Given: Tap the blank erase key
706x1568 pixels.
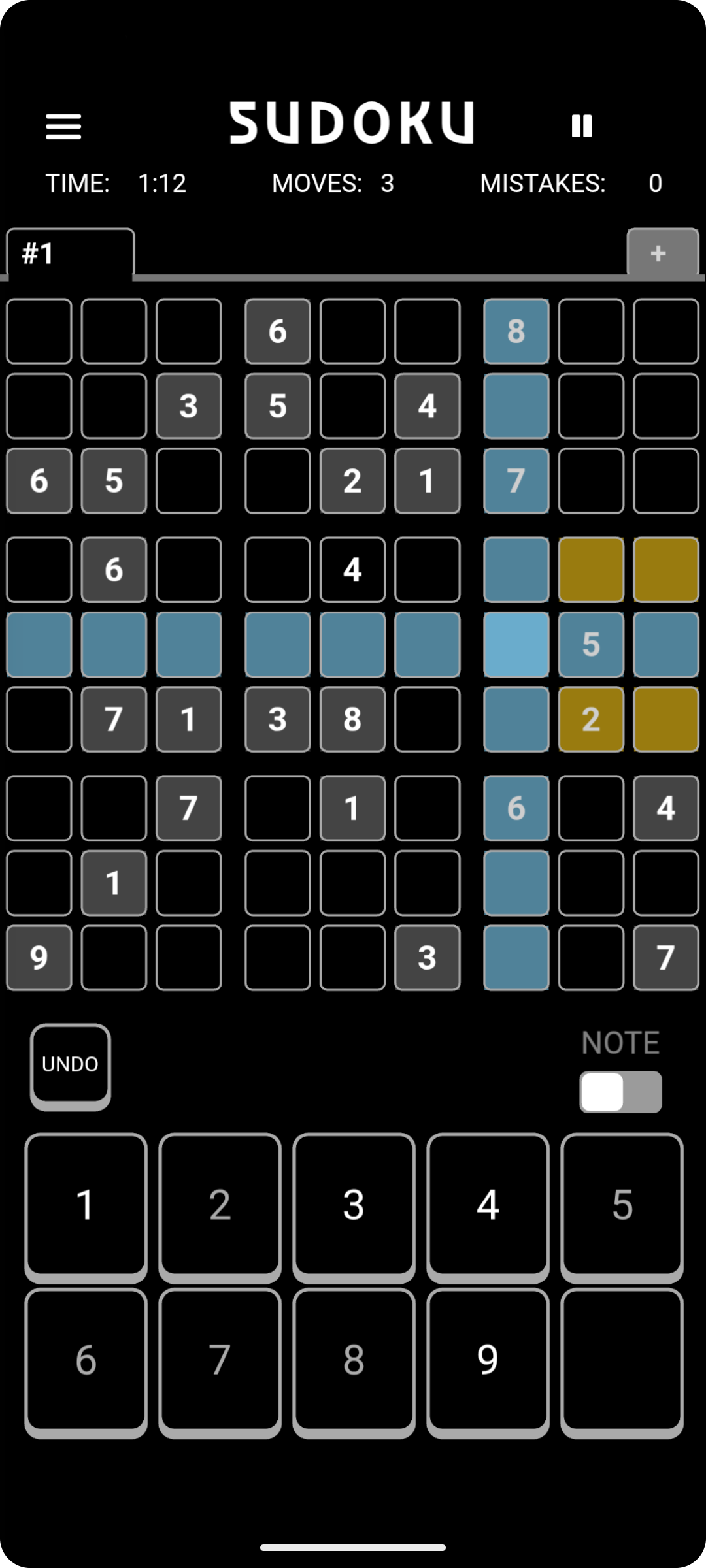Looking at the screenshot, I should [x=622, y=1360].
